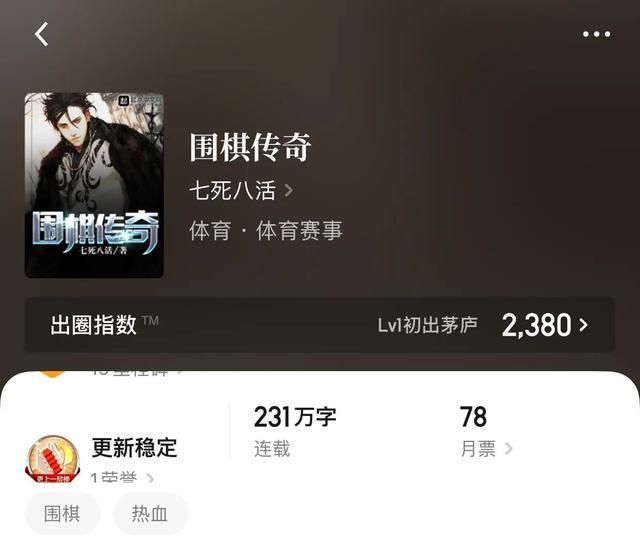Open the three-dot overflow menu
This screenshot has height=549, width=640.
596,34
